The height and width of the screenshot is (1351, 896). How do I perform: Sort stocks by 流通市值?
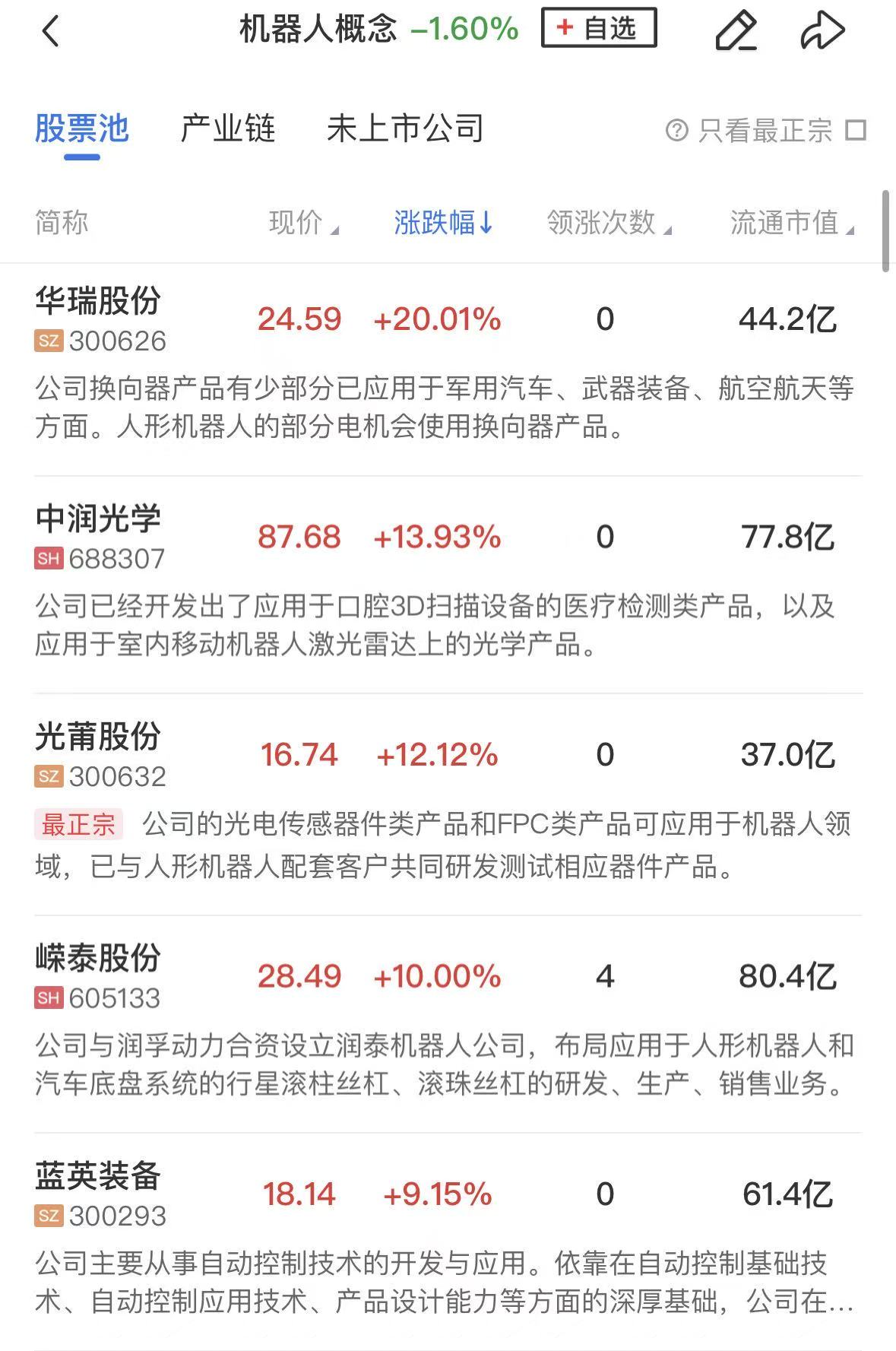coord(791,223)
